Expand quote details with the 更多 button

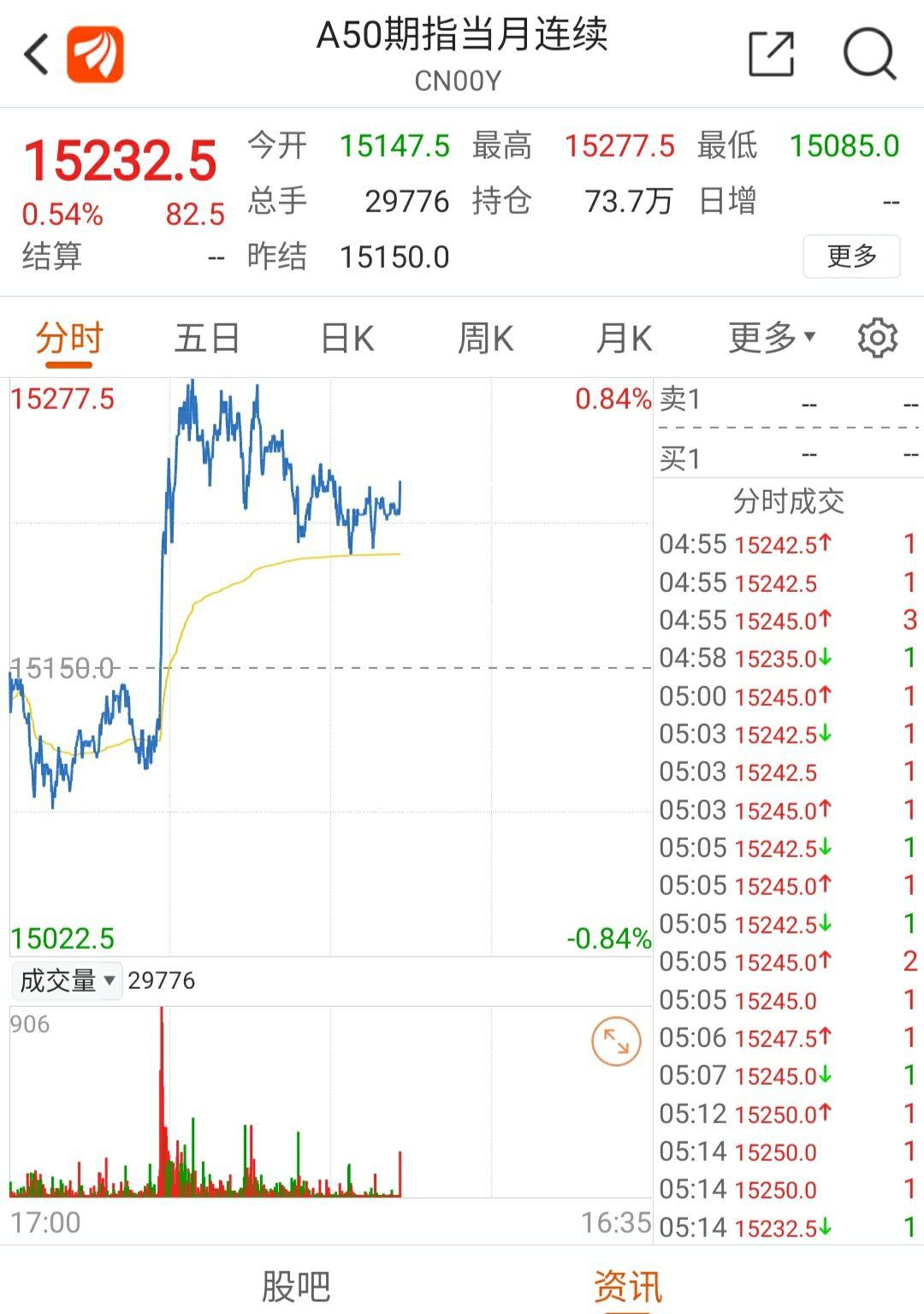point(850,256)
